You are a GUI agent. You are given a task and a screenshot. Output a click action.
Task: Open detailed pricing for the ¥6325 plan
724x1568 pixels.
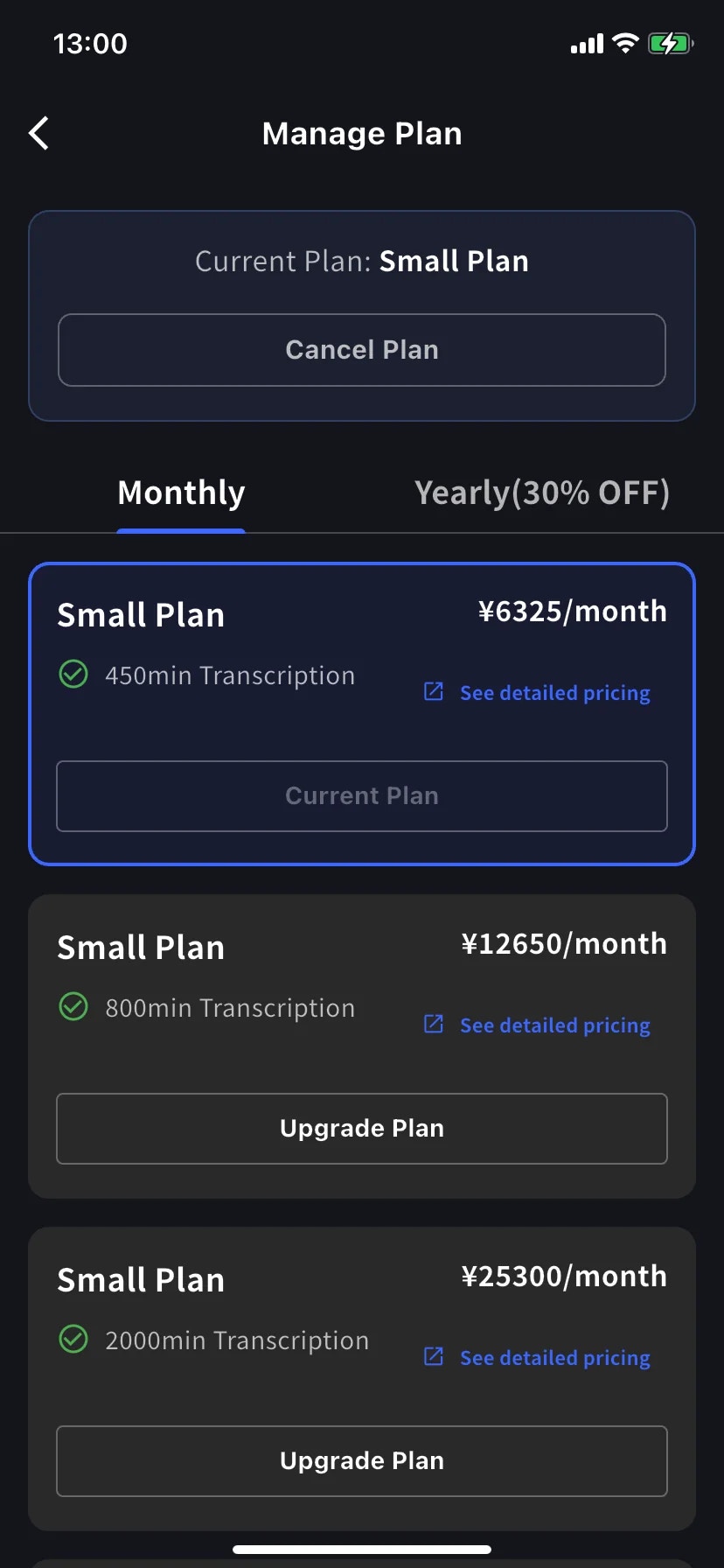554,692
